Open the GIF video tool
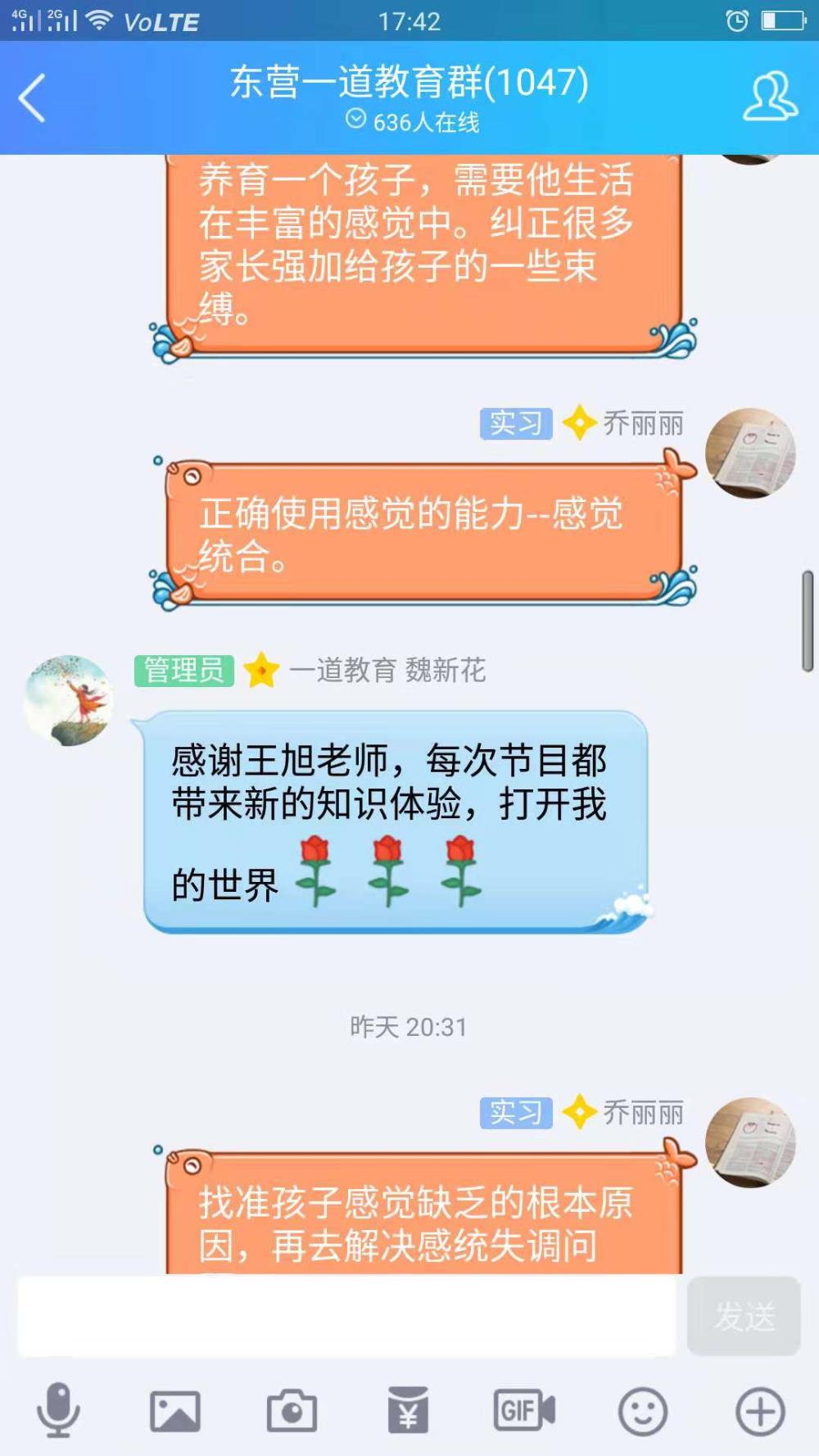 tap(524, 1410)
